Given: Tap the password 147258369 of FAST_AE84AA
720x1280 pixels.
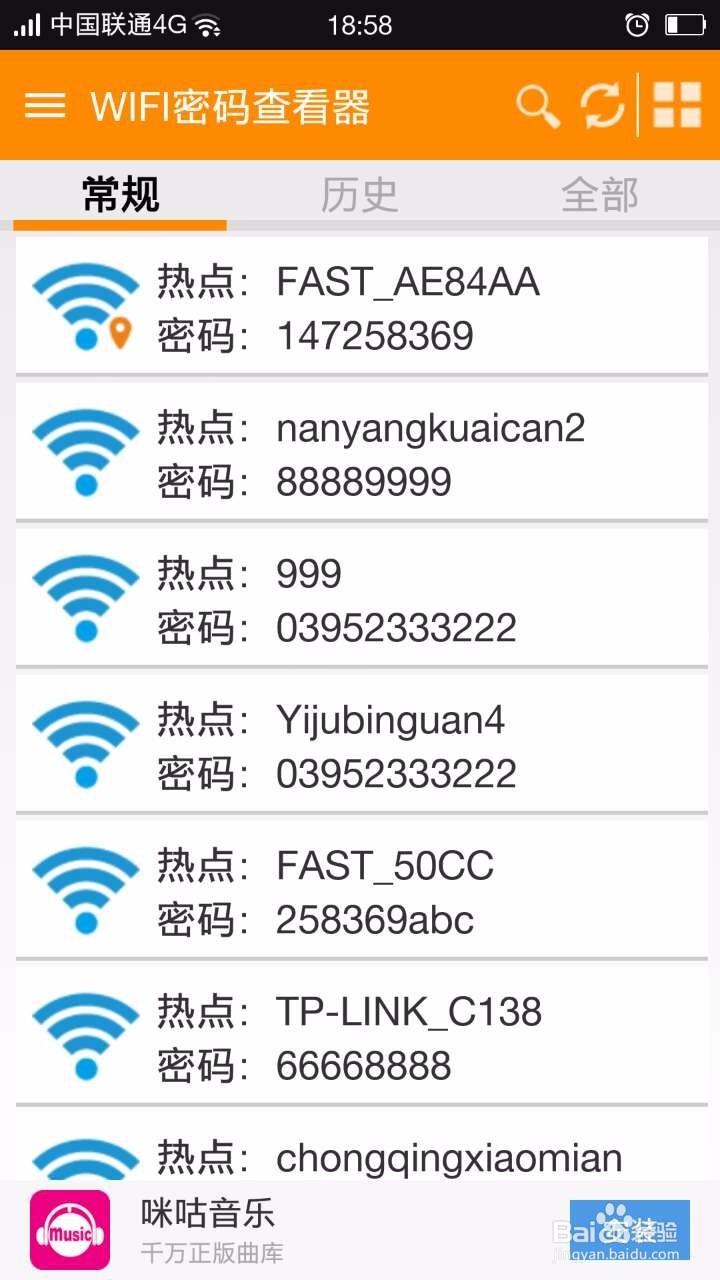Looking at the screenshot, I should pos(374,337).
